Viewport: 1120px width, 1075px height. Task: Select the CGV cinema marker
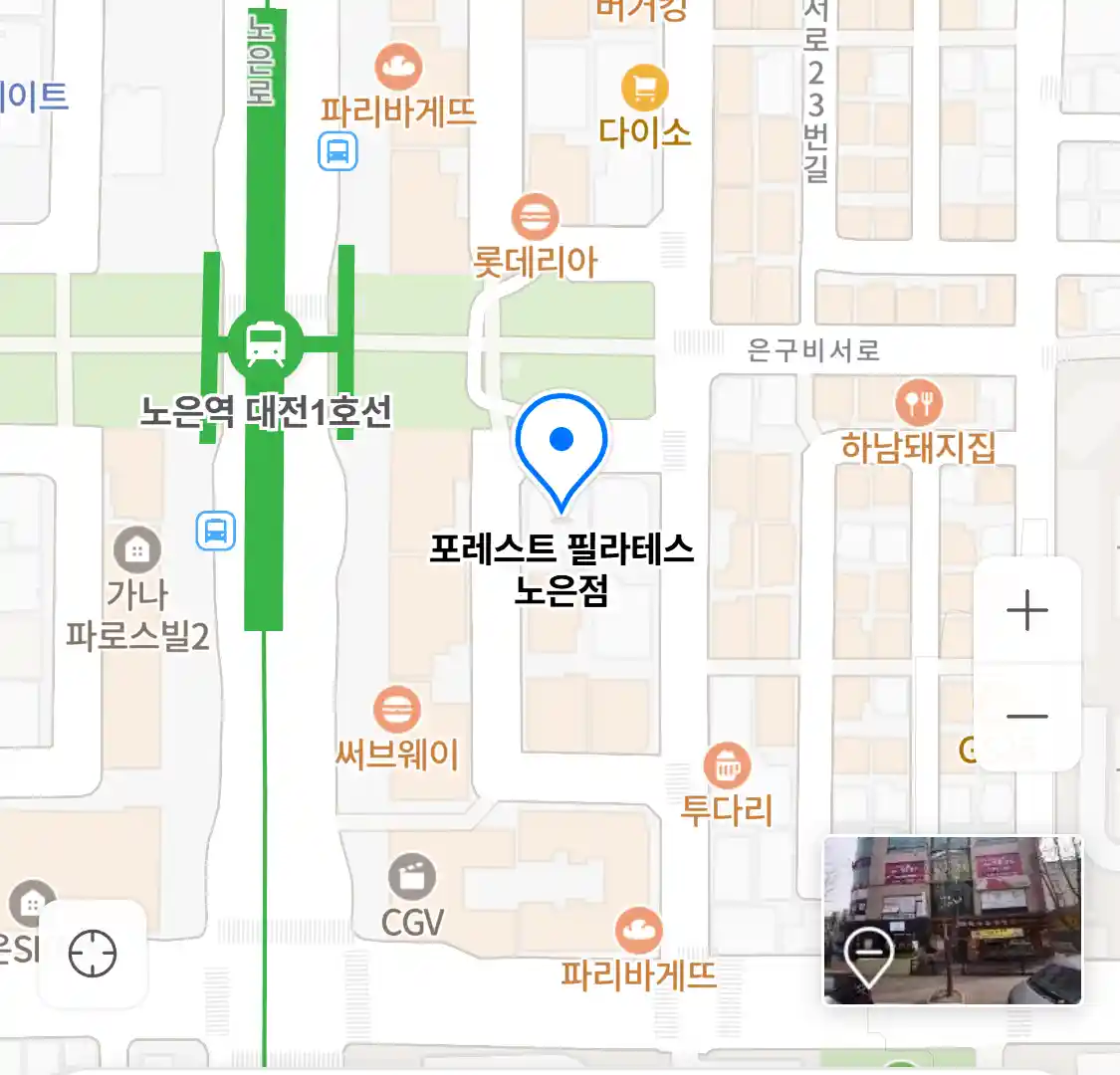pos(411,878)
